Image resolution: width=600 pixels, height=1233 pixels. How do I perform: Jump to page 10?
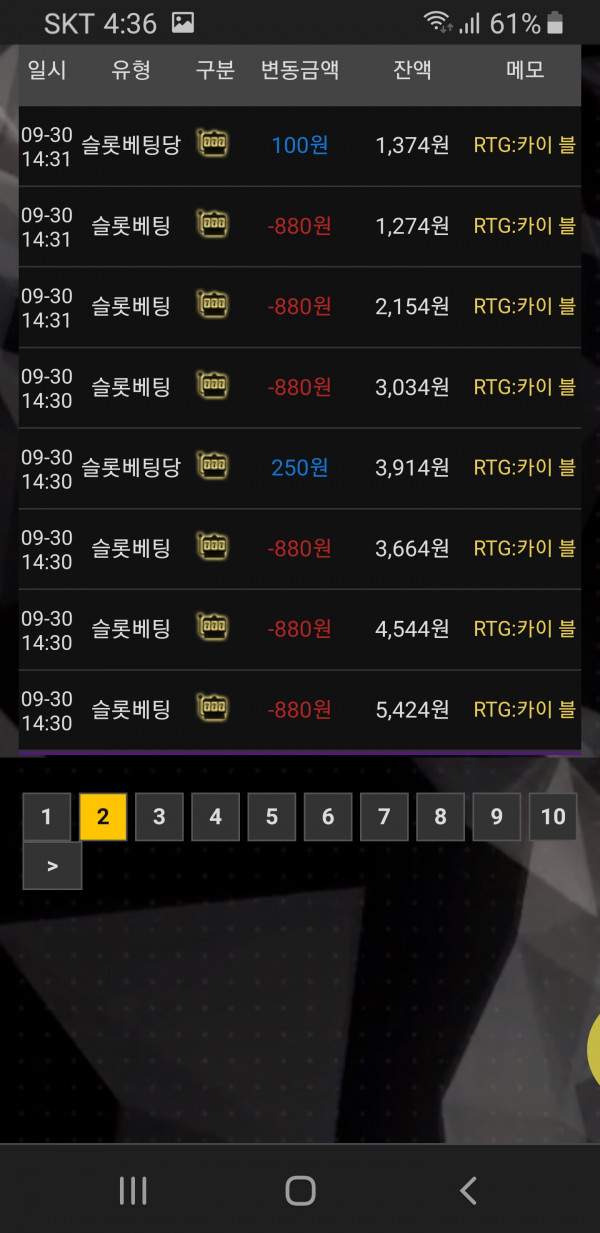tap(553, 817)
